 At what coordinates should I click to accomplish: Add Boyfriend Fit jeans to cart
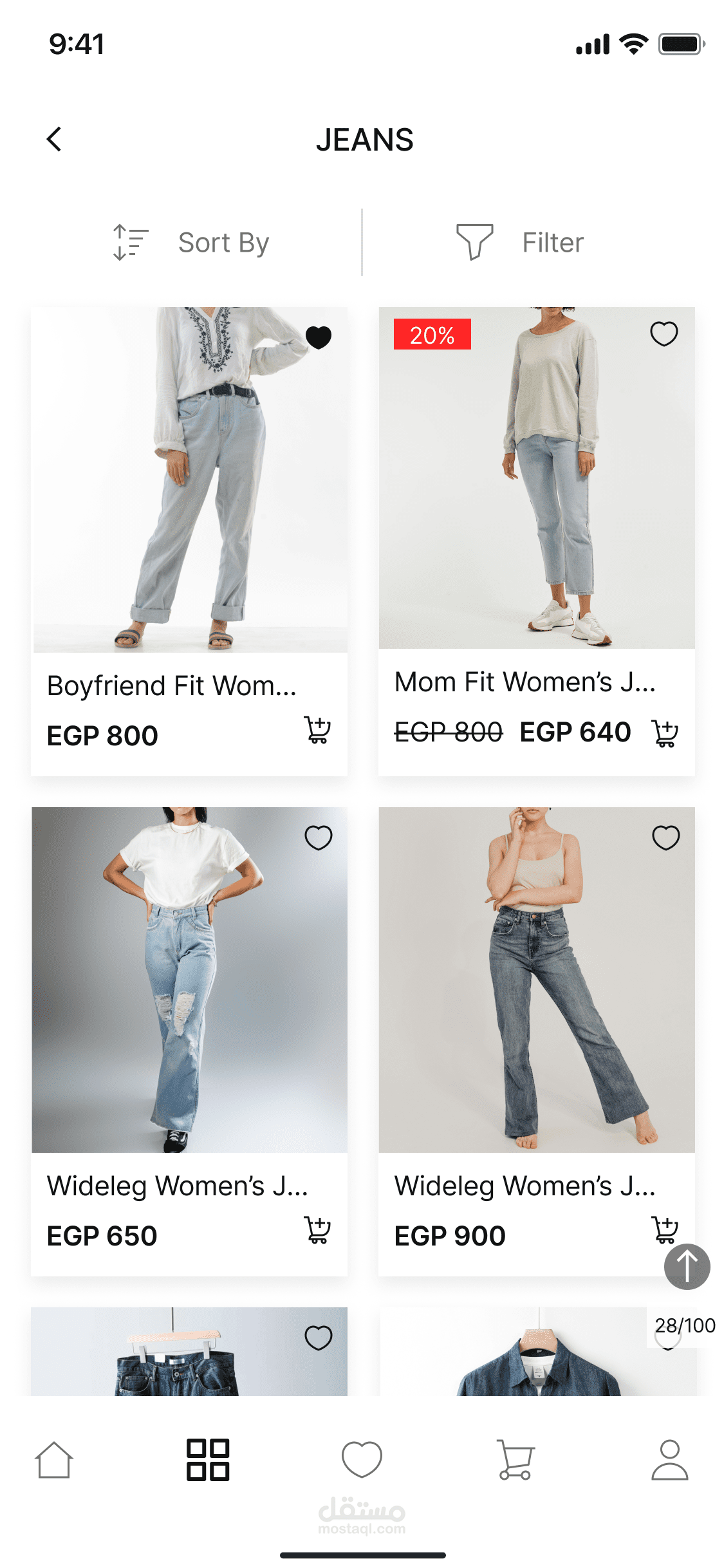(x=317, y=730)
